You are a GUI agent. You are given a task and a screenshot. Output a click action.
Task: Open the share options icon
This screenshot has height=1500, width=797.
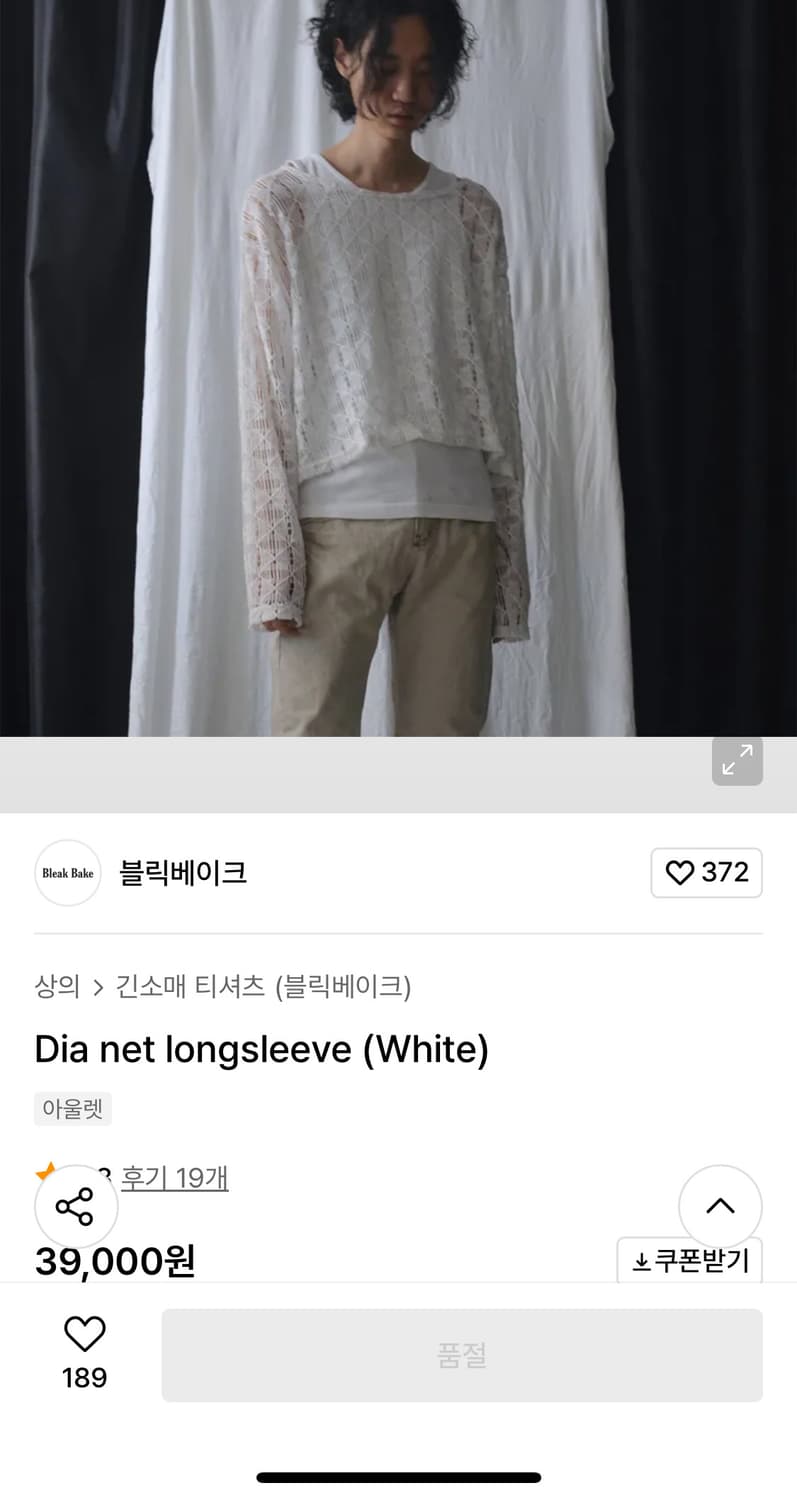pyautogui.click(x=77, y=1206)
